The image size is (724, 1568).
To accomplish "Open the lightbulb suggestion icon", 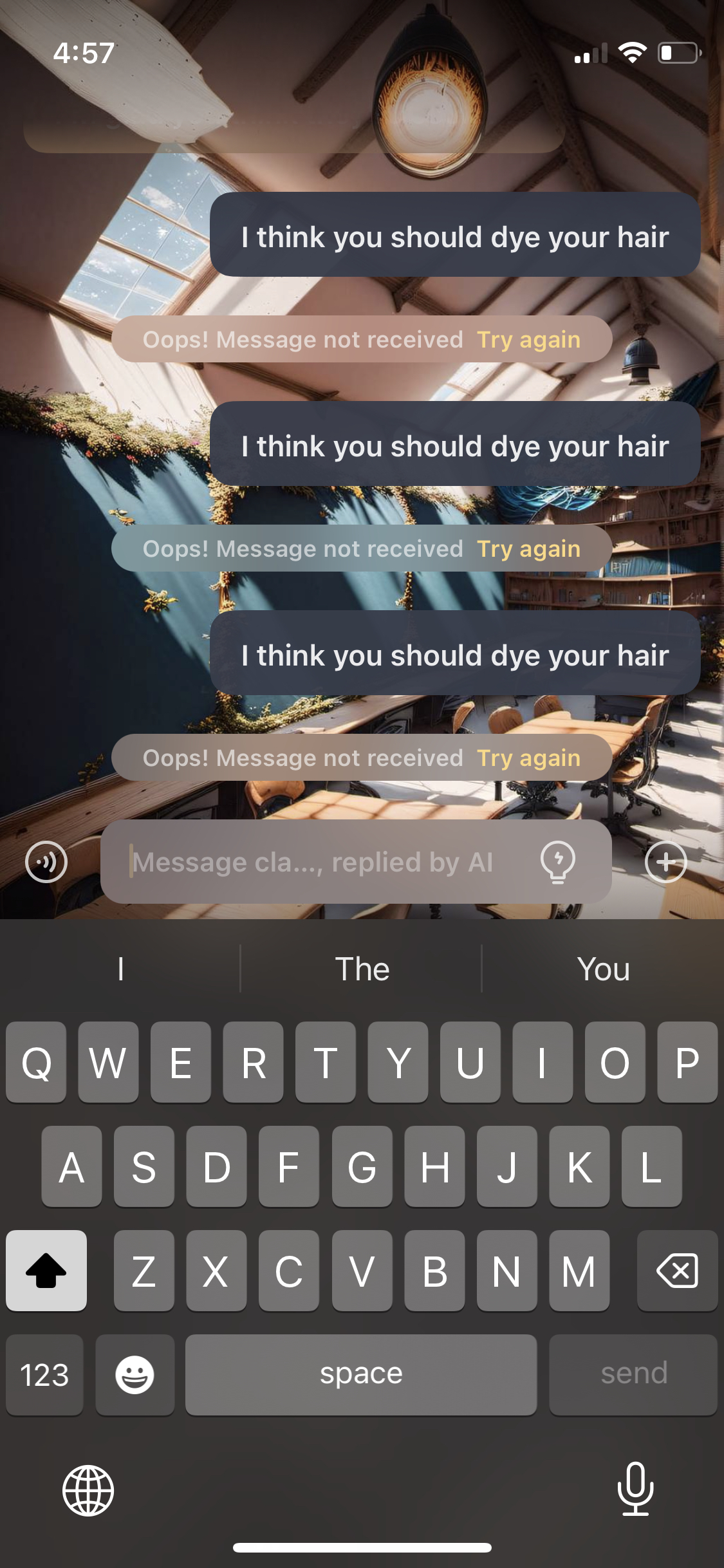I will click(x=558, y=862).
